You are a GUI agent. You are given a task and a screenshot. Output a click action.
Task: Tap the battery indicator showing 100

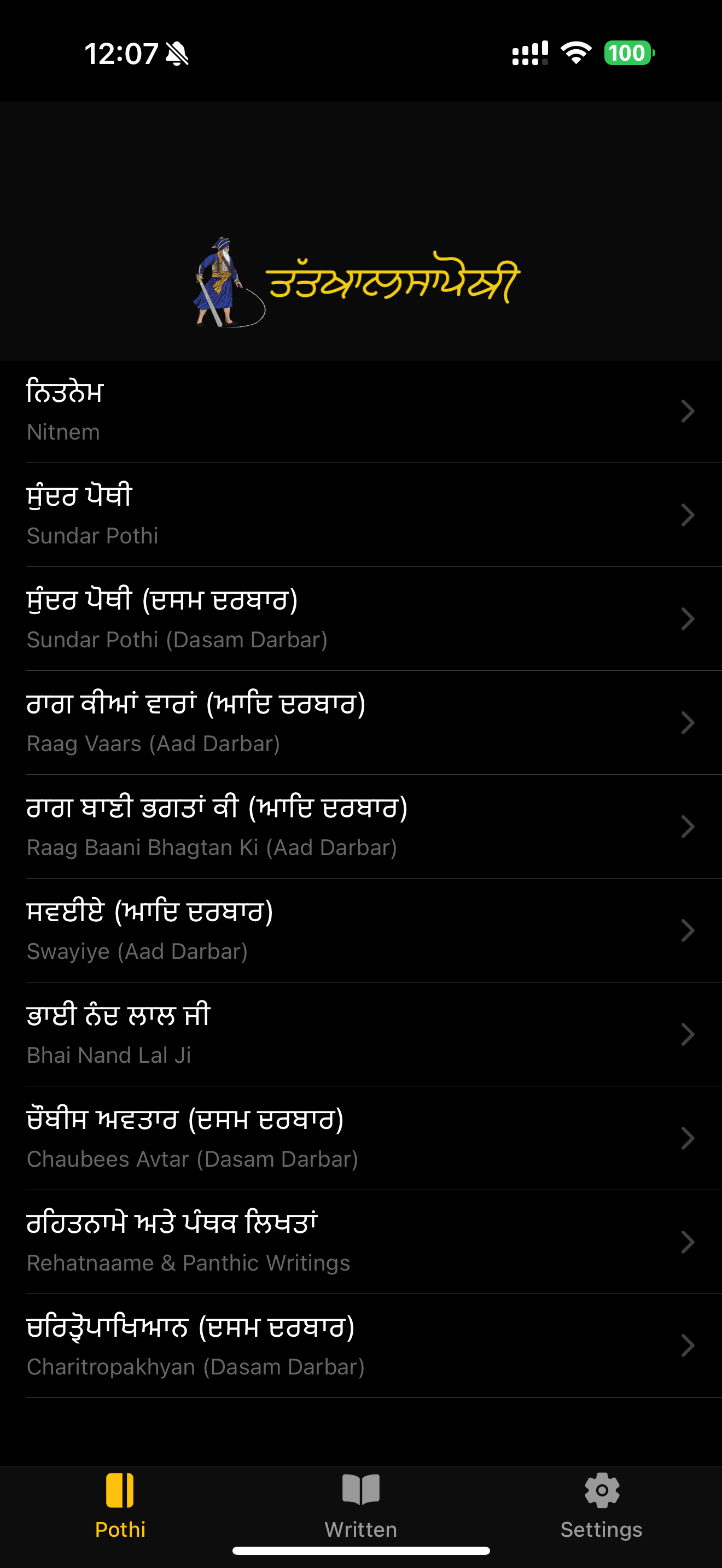(x=627, y=54)
